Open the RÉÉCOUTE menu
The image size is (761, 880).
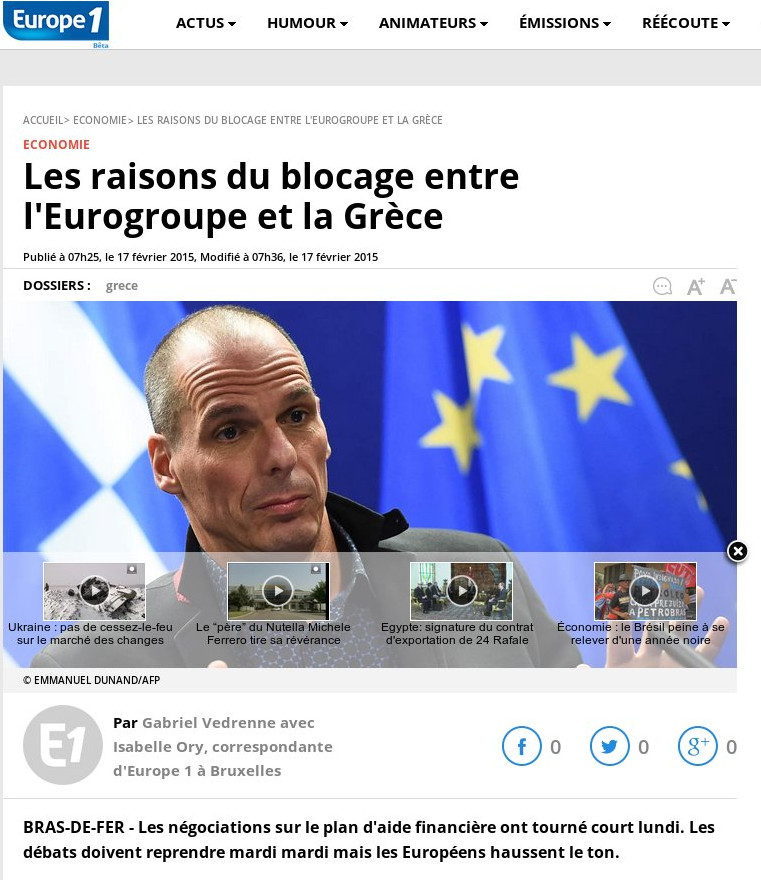[686, 23]
